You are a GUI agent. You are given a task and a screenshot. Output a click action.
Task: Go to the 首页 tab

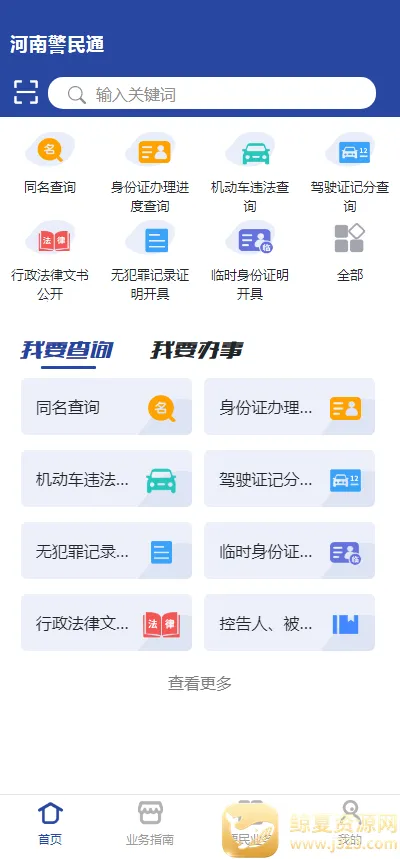(x=50, y=823)
